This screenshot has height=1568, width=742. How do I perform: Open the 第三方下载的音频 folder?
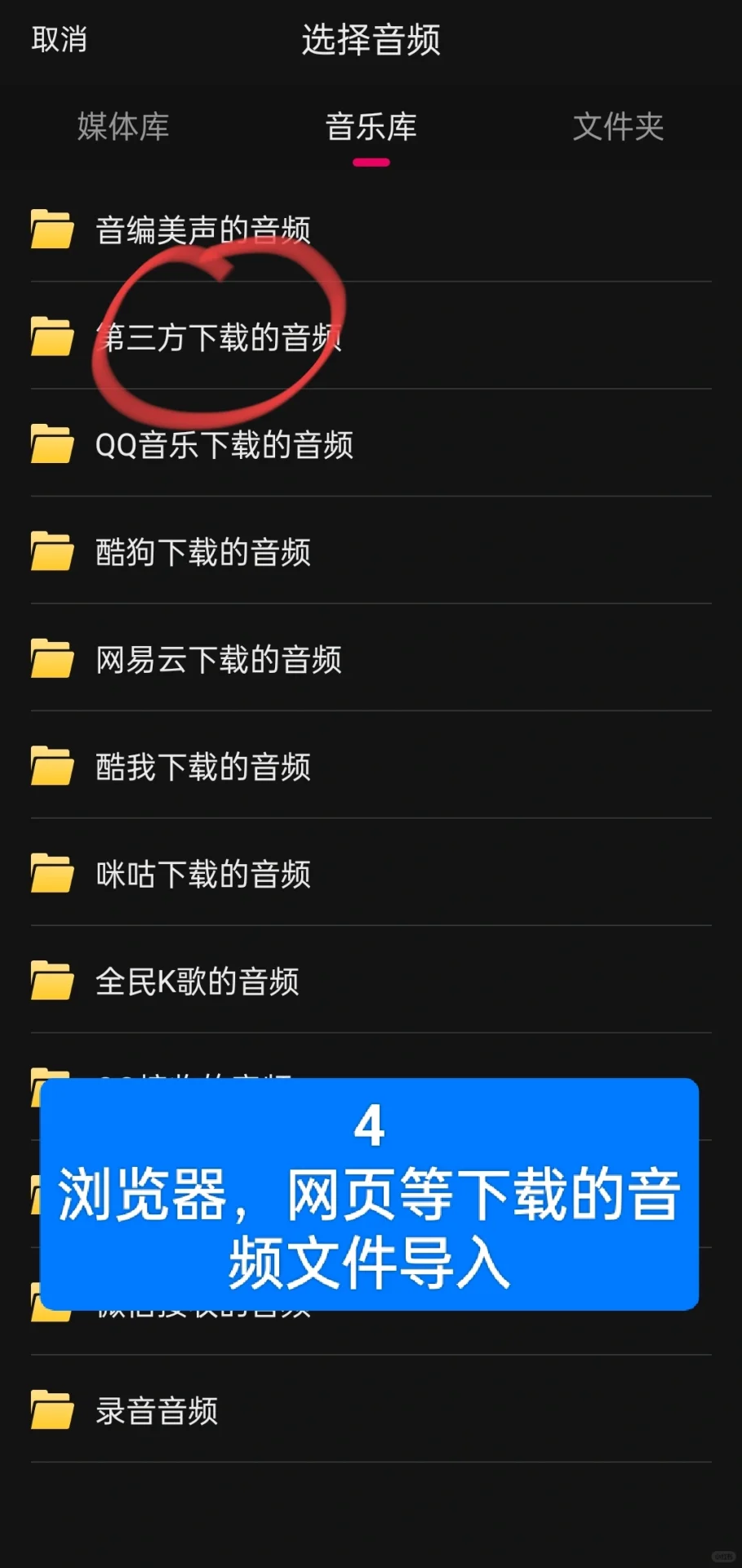click(x=371, y=336)
